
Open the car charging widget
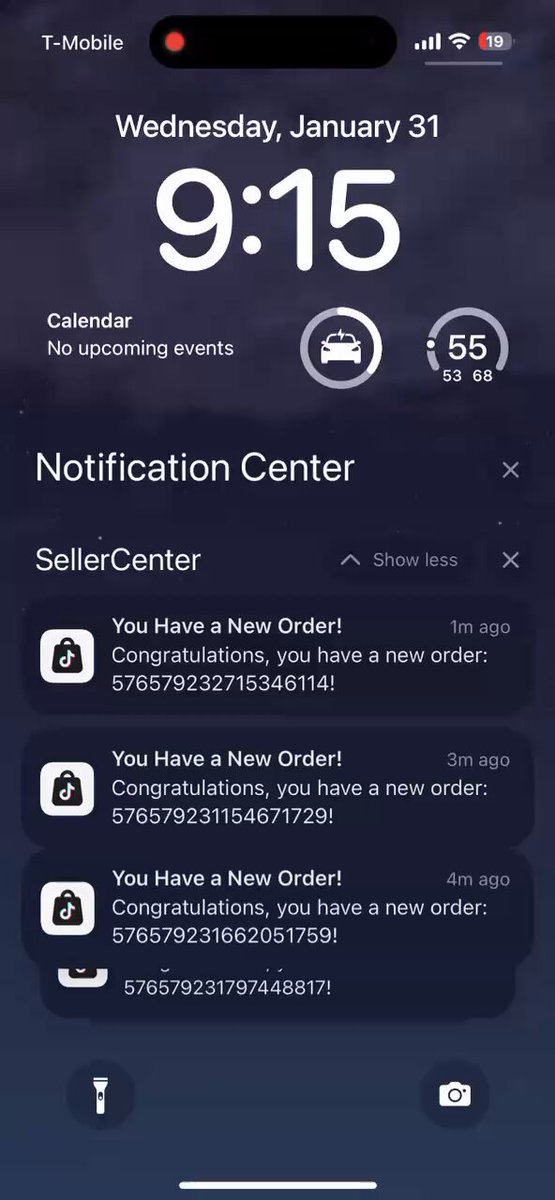pyautogui.click(x=341, y=348)
